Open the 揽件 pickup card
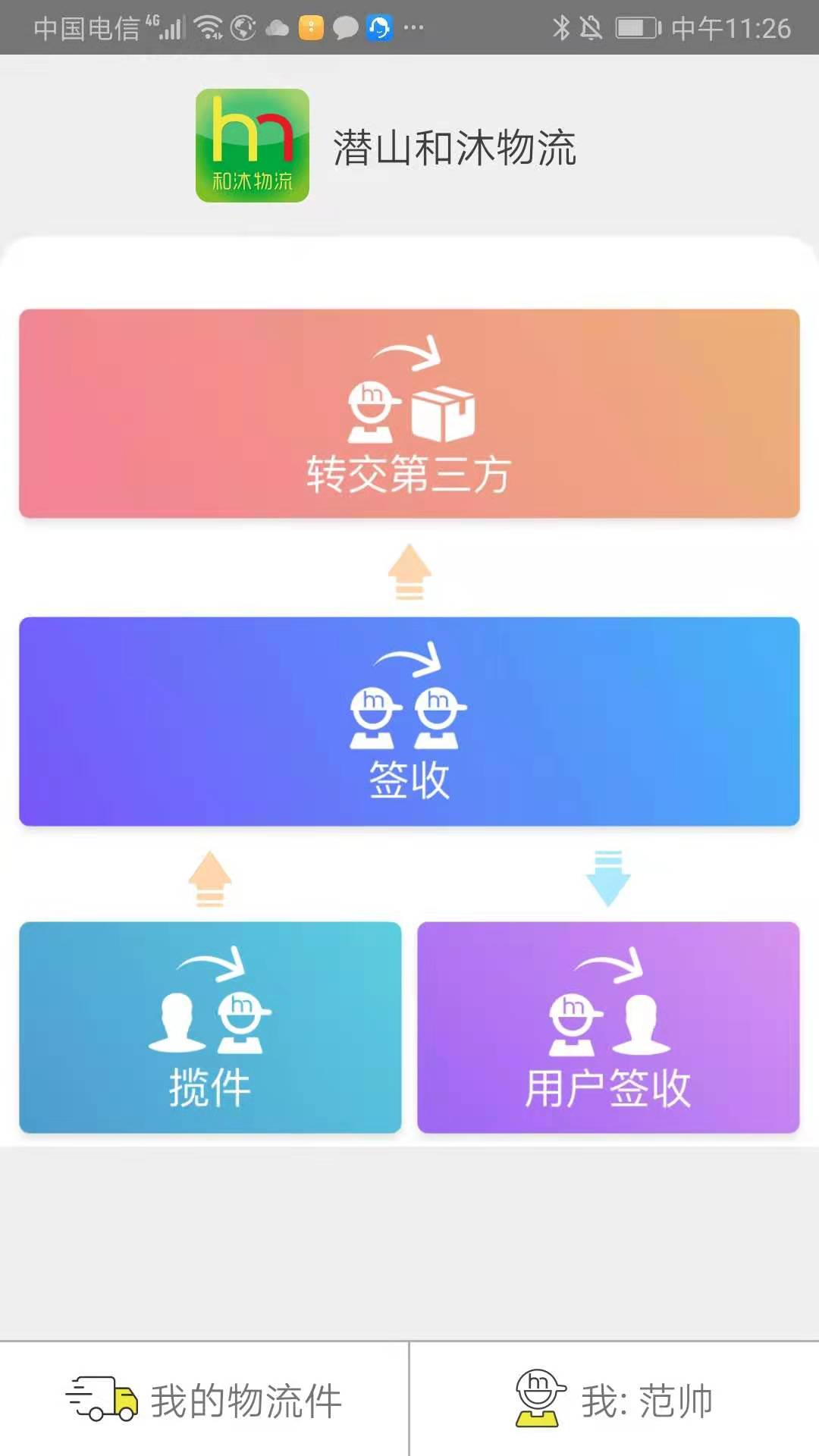Viewport: 819px width, 1456px height. pos(210,1028)
